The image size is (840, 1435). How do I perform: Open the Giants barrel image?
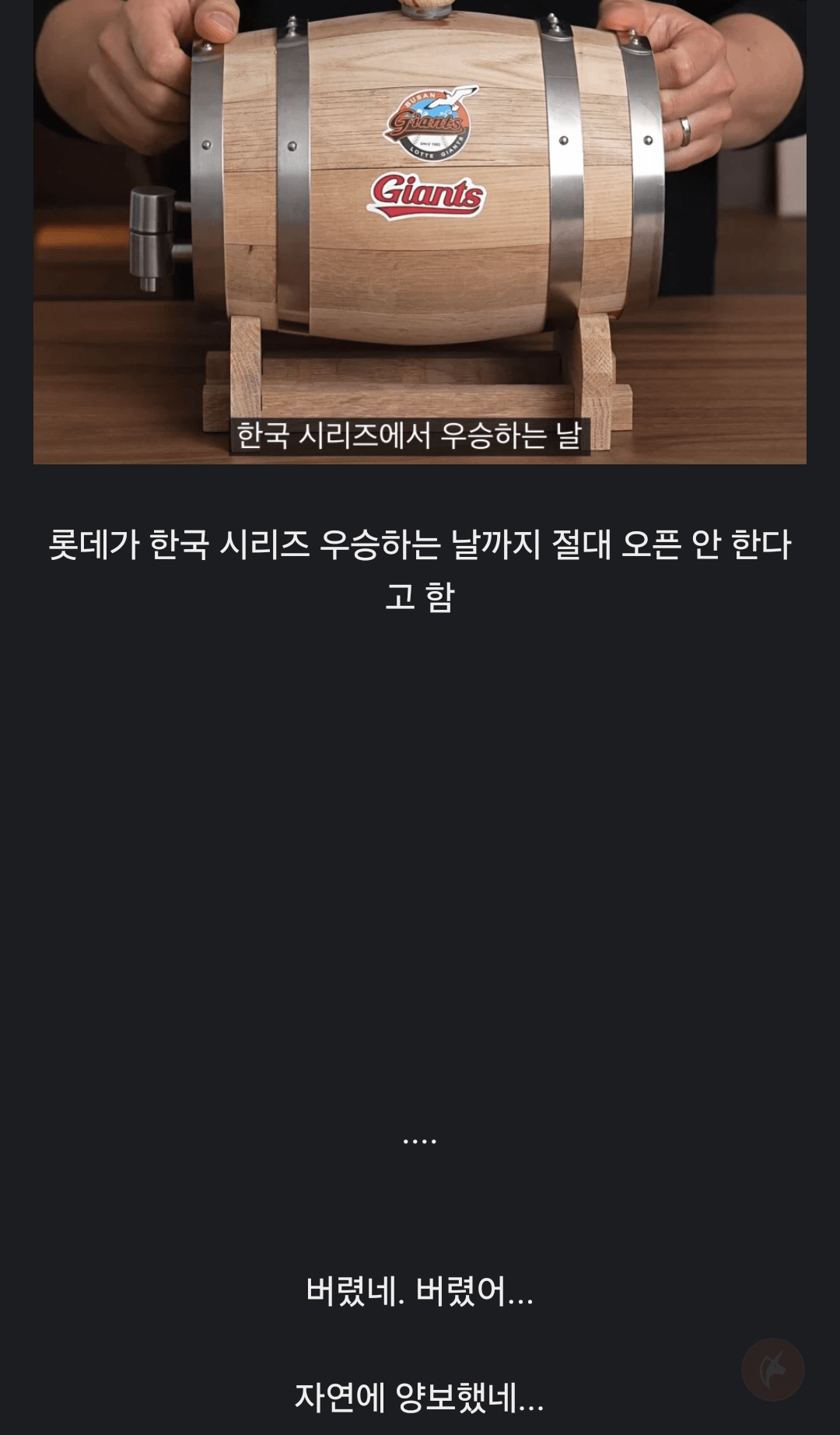[419, 232]
